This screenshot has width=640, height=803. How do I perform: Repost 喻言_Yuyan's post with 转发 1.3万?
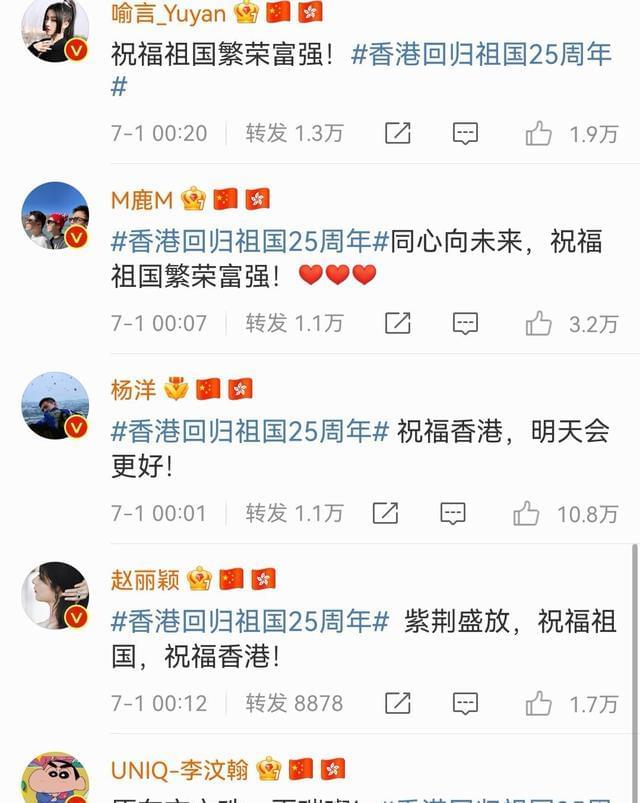point(294,133)
